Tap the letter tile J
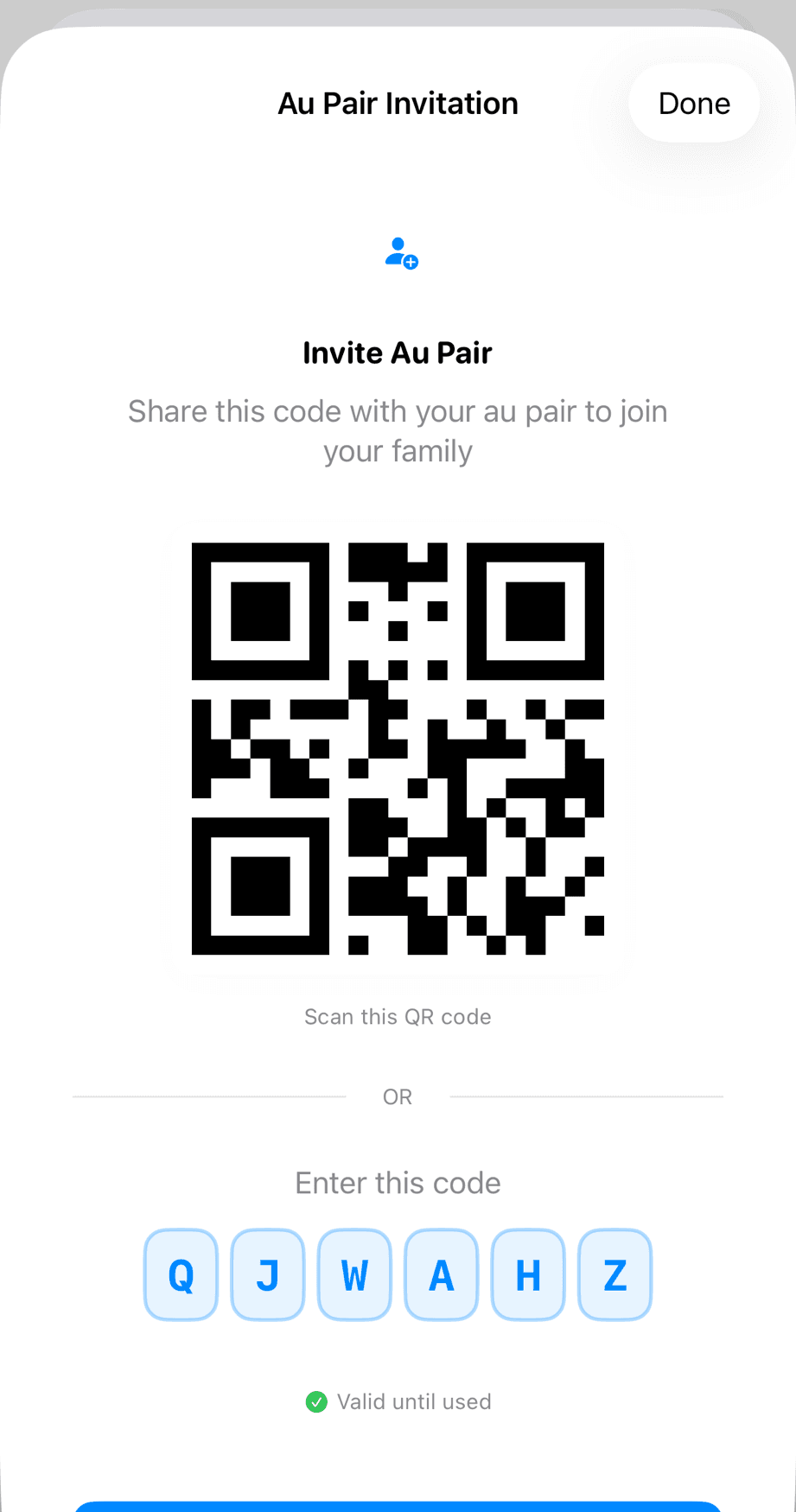 click(267, 1274)
